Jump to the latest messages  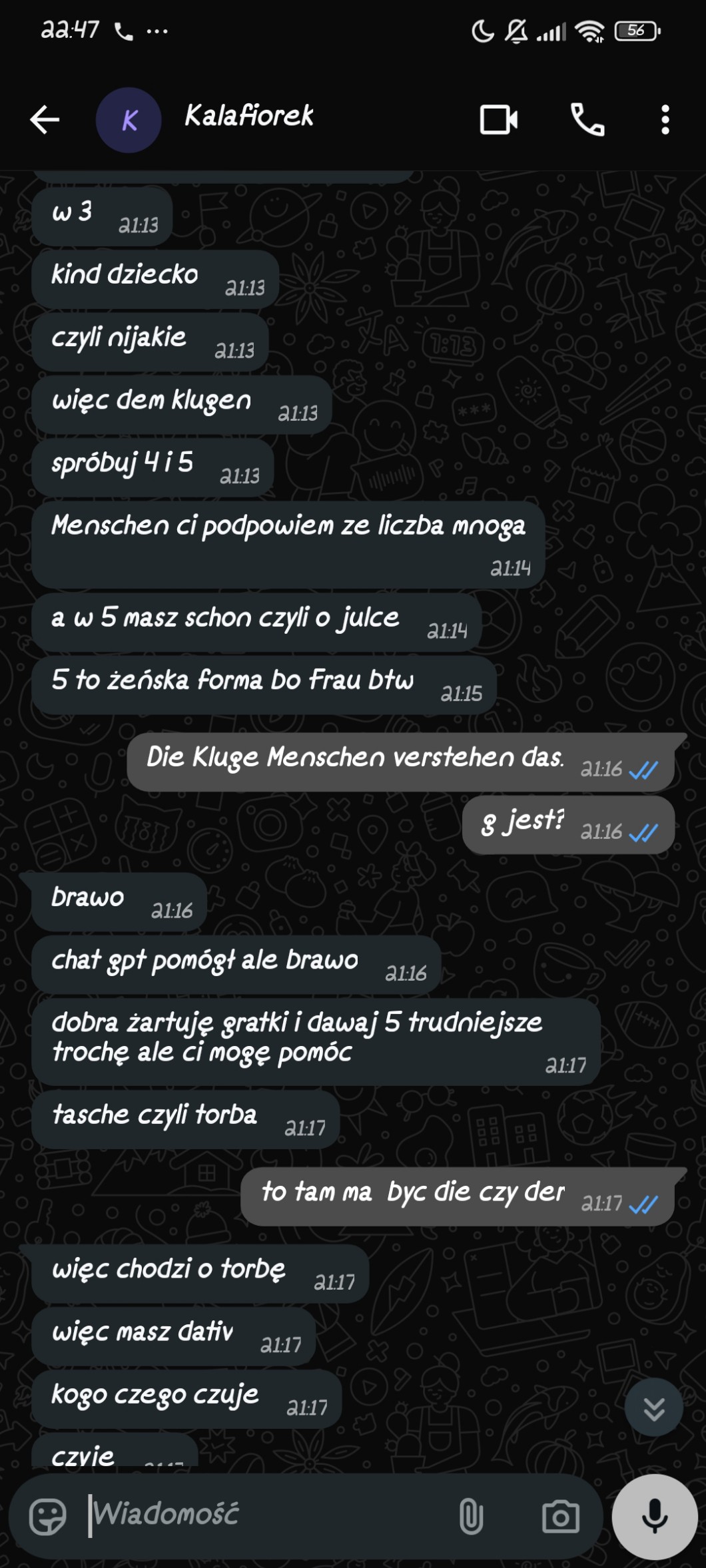click(654, 1408)
